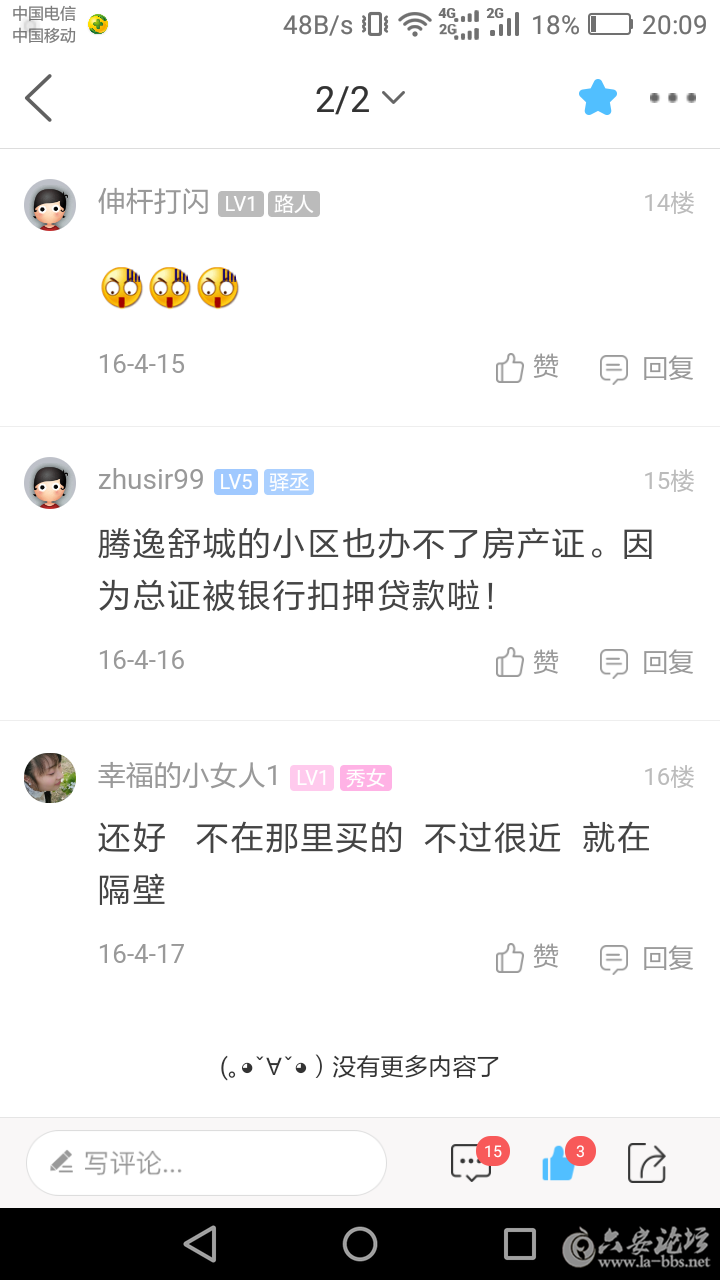The image size is (720, 1280).
Task: Open the system recent apps button
Action: click(520, 1244)
